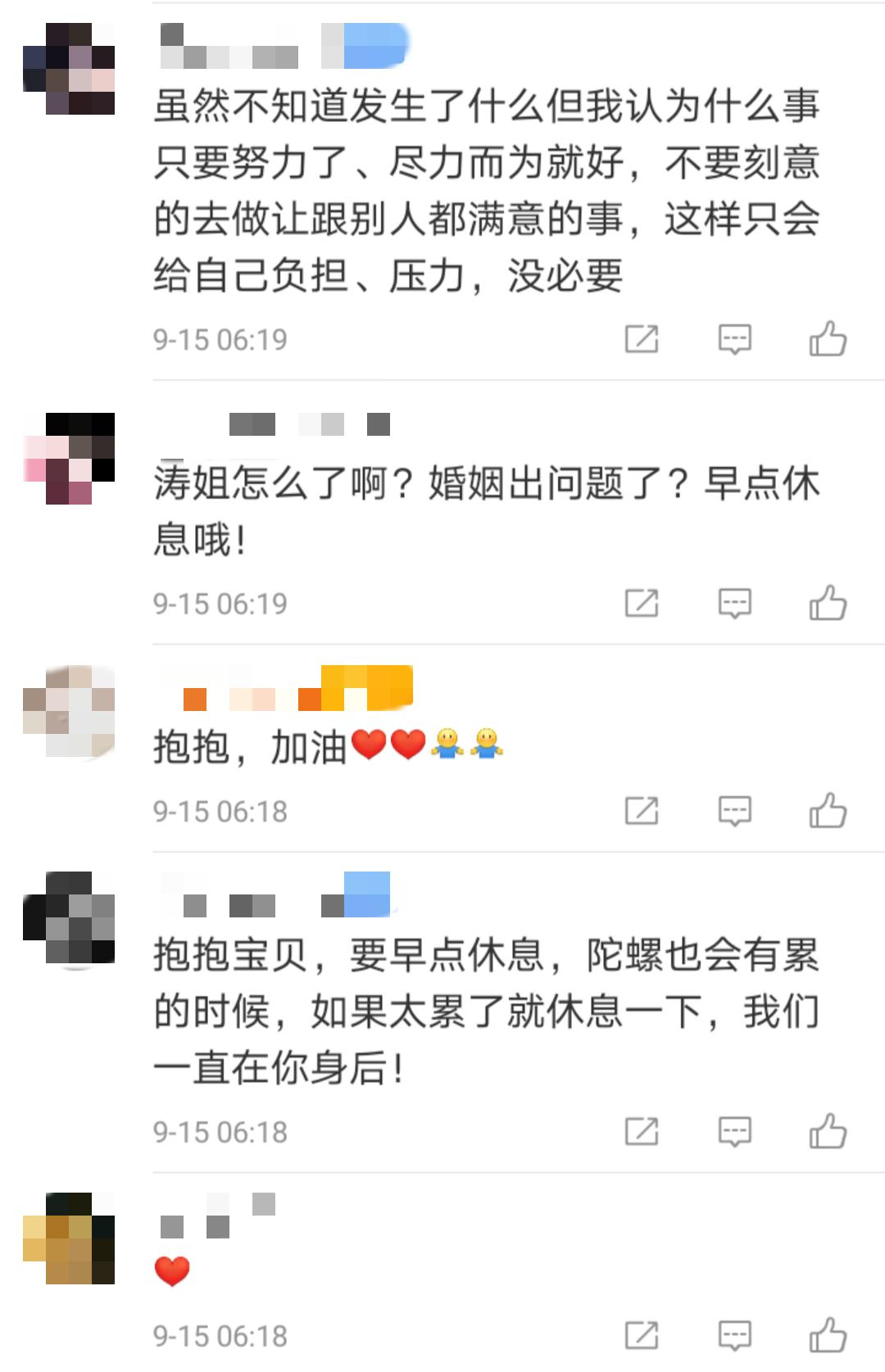Reply to the 抱抱，加油 comment
Image resolution: width=885 pixels, height=1372 pixels.
click(734, 811)
